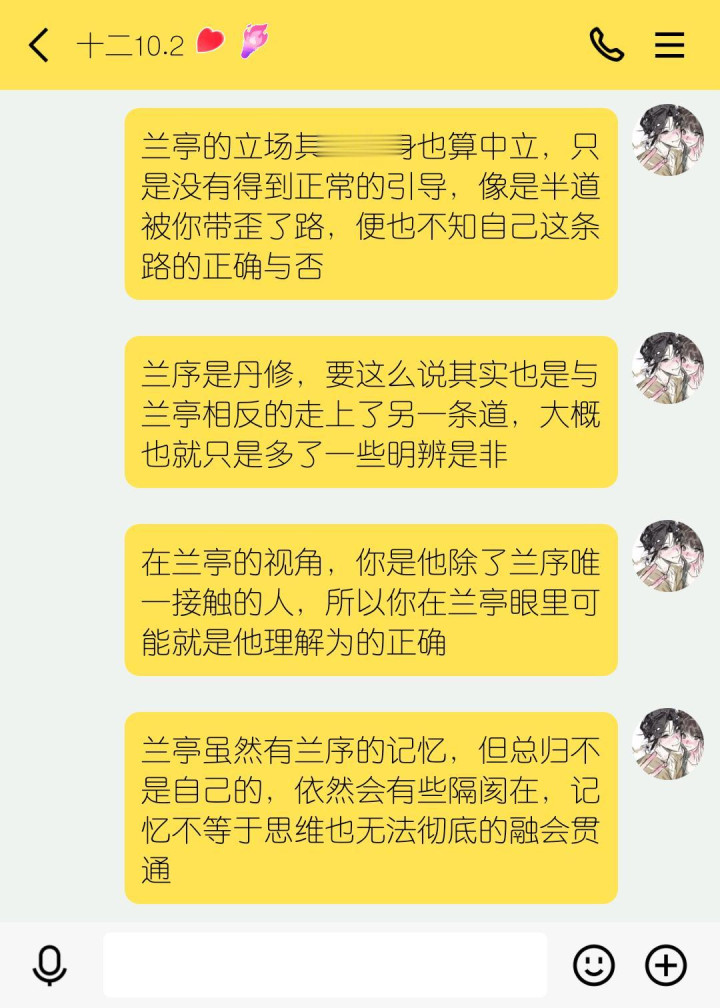Open the emoji picker
This screenshot has height=1008, width=720.
(593, 966)
